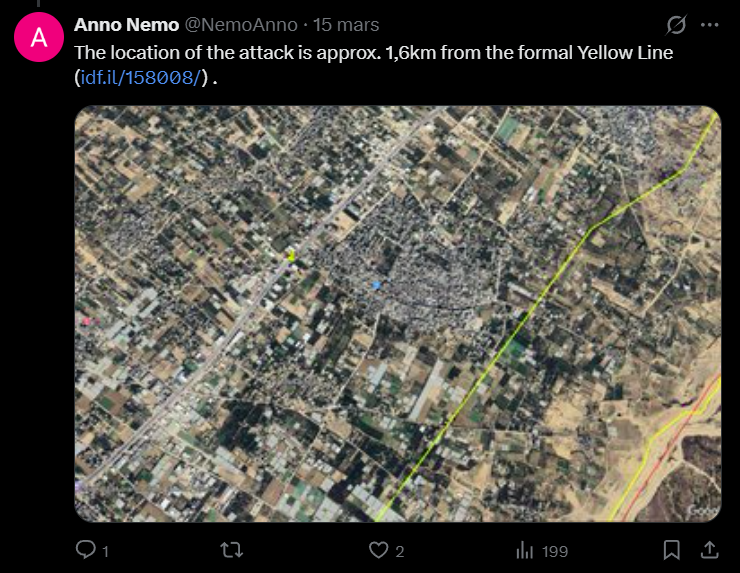Open the 15 mars timestamp link

[347, 25]
